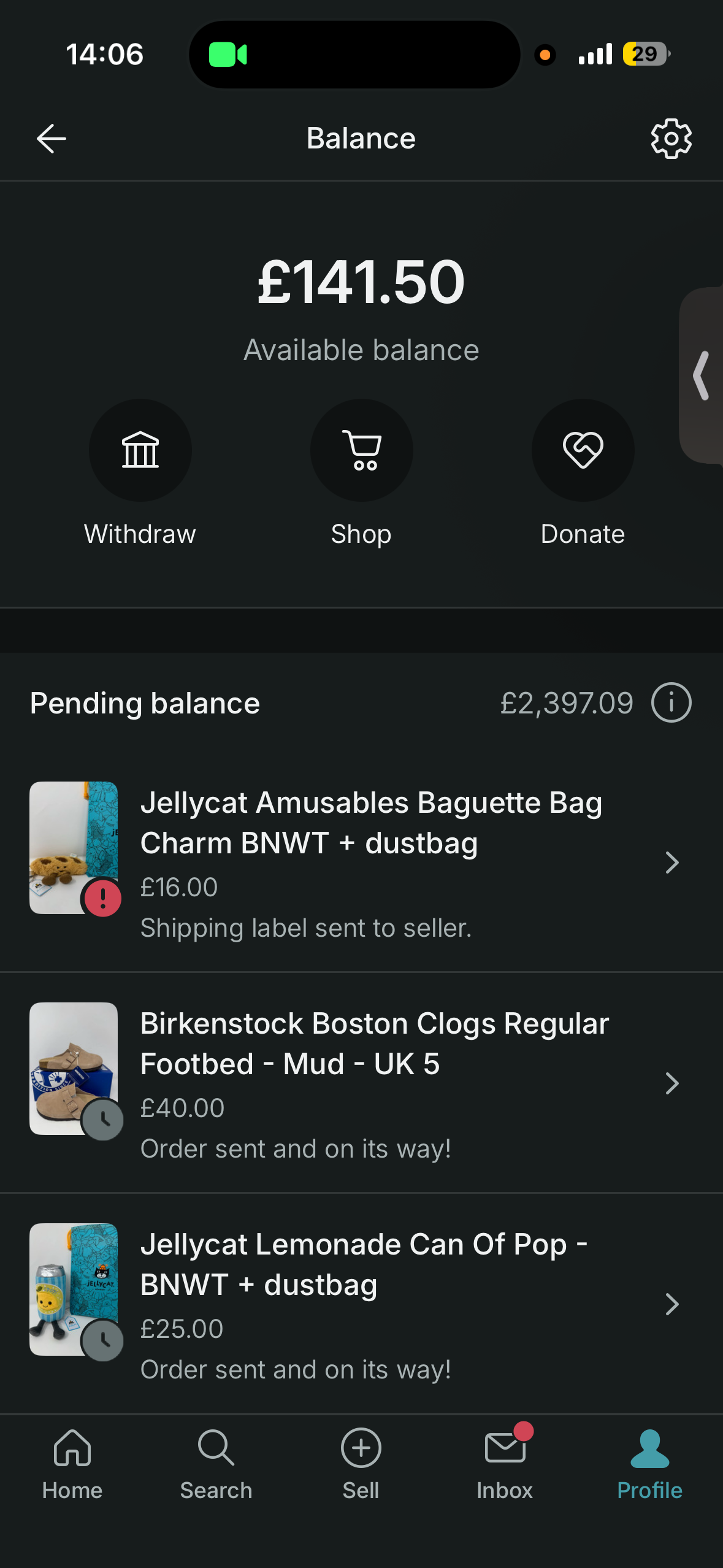Go back from the Balance screen
723x1568 pixels.
(x=52, y=139)
